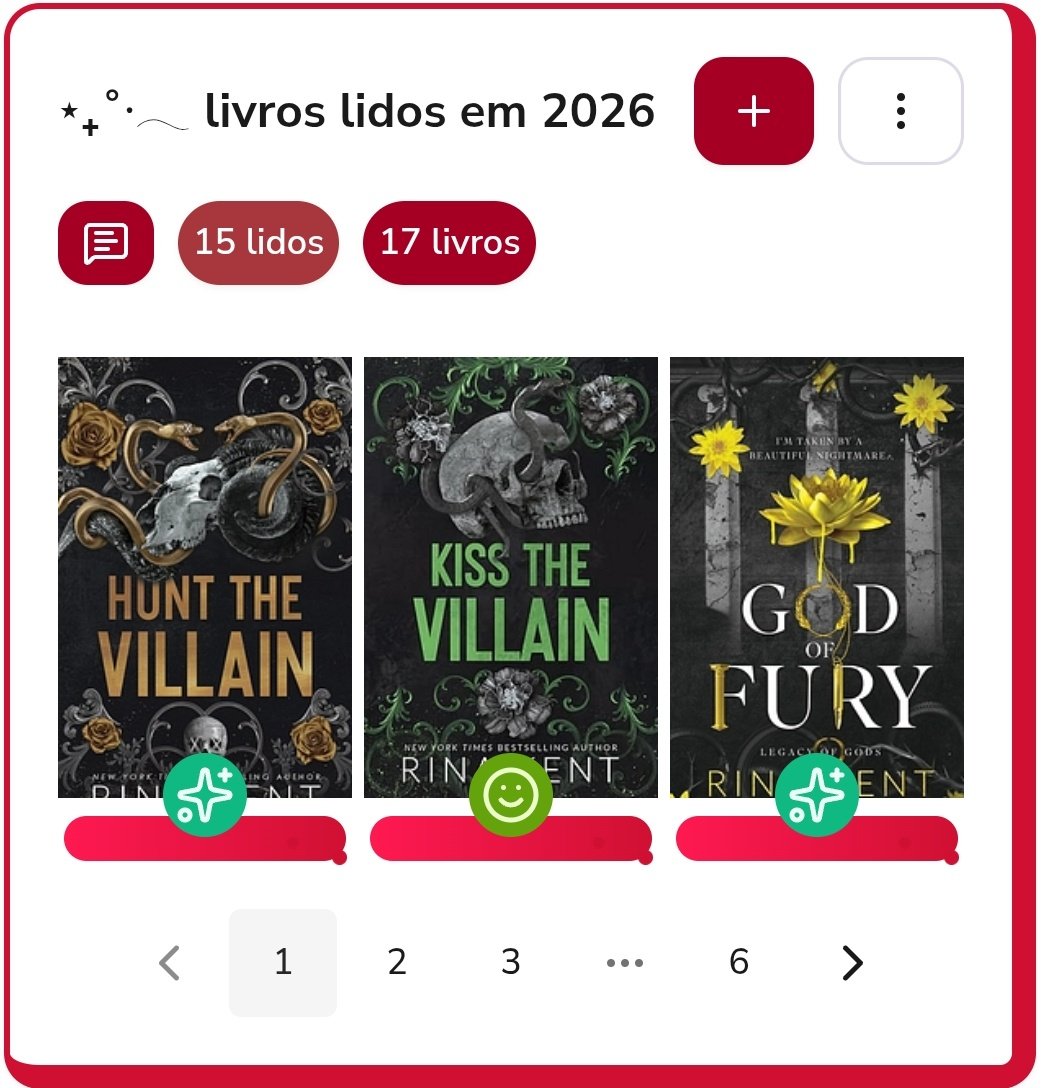Go to page 3
The width and height of the screenshot is (1041, 1088).
(x=511, y=962)
